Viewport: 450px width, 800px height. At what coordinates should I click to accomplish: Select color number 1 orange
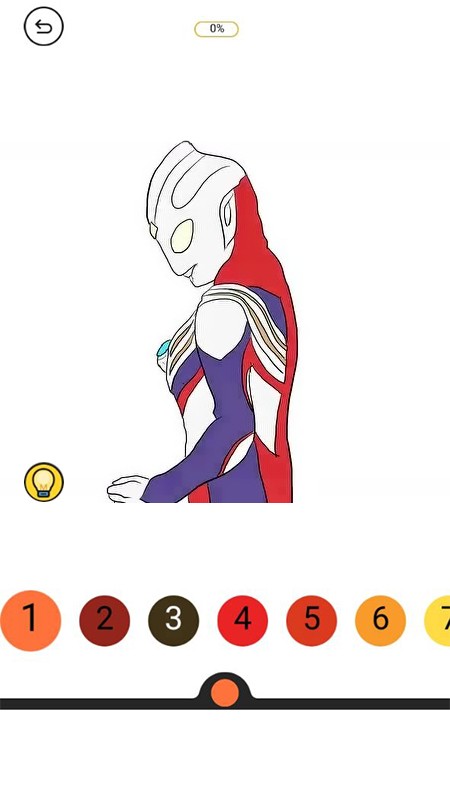pos(31,620)
